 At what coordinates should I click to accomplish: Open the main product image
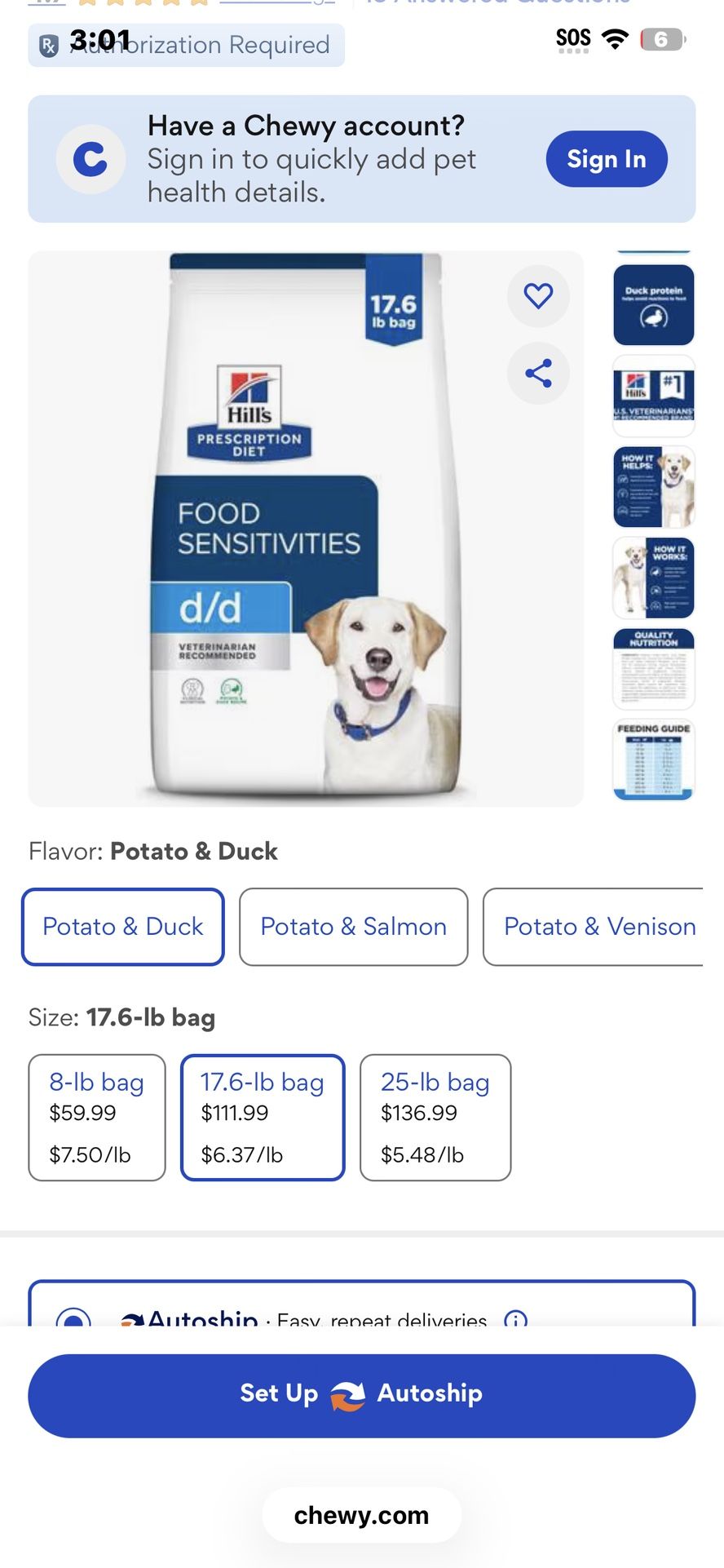point(306,530)
